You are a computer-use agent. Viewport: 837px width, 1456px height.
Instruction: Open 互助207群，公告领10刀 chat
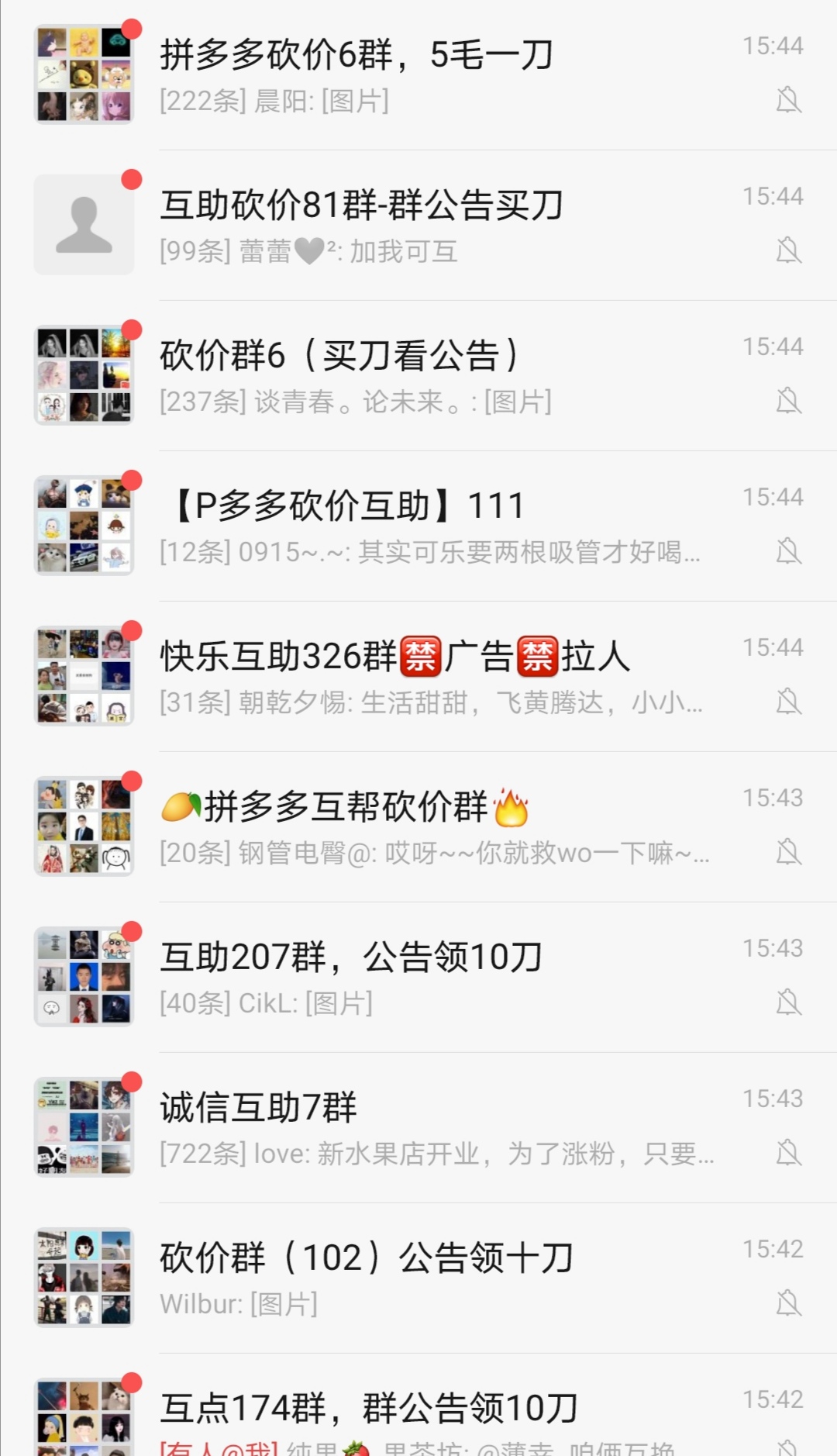click(418, 978)
